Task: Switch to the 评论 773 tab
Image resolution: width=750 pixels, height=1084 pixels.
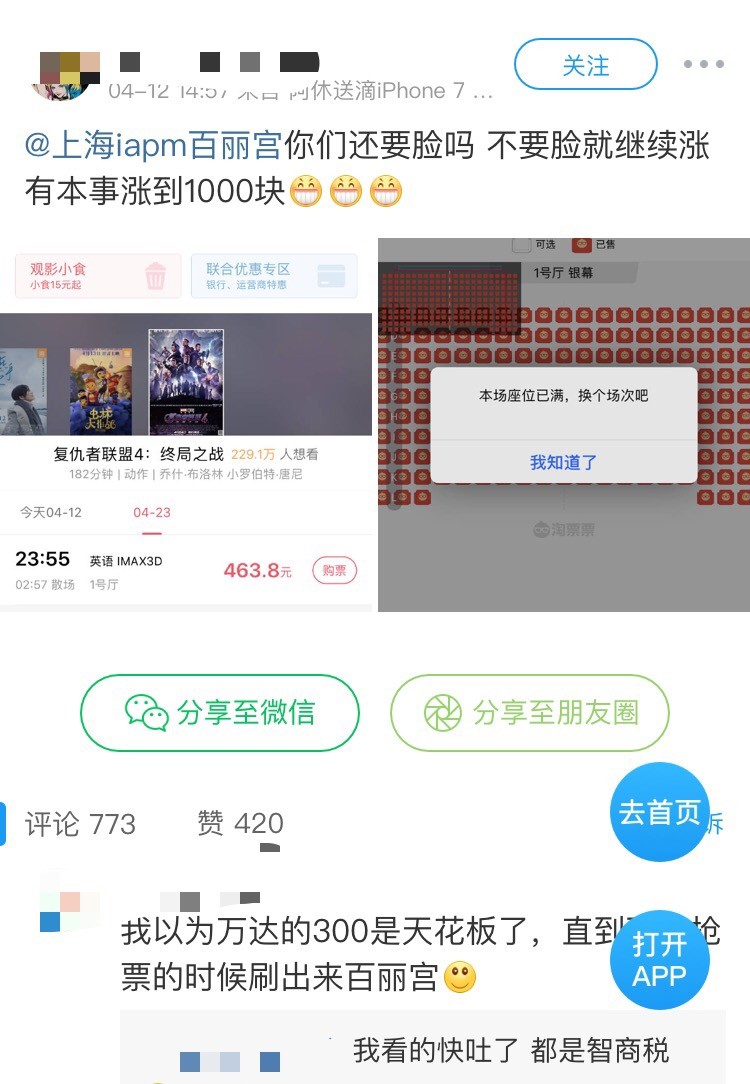Action: (80, 823)
